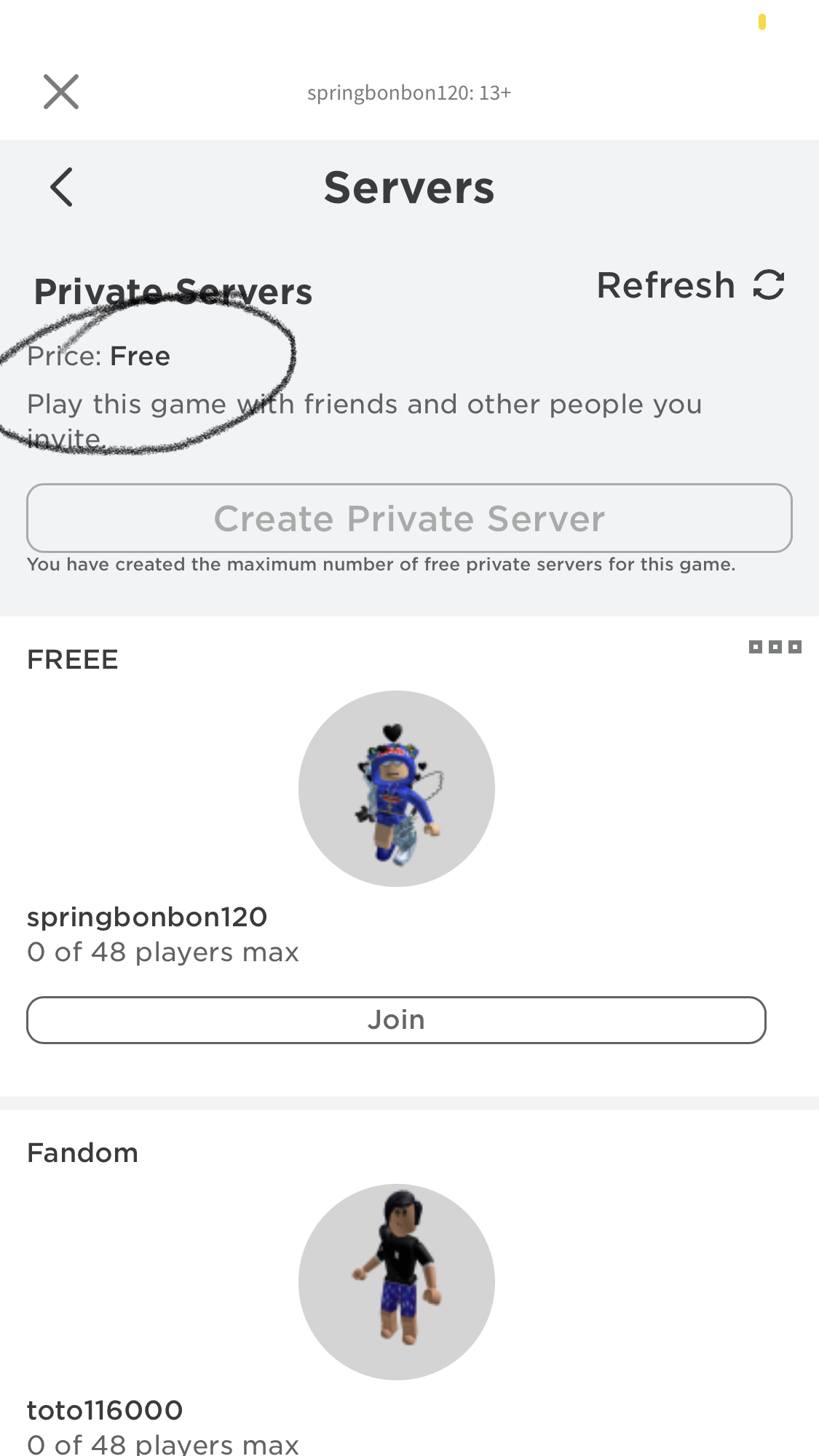The width and height of the screenshot is (819, 1456).
Task: Open springbonbon120's avatar profile
Action: 396,789
